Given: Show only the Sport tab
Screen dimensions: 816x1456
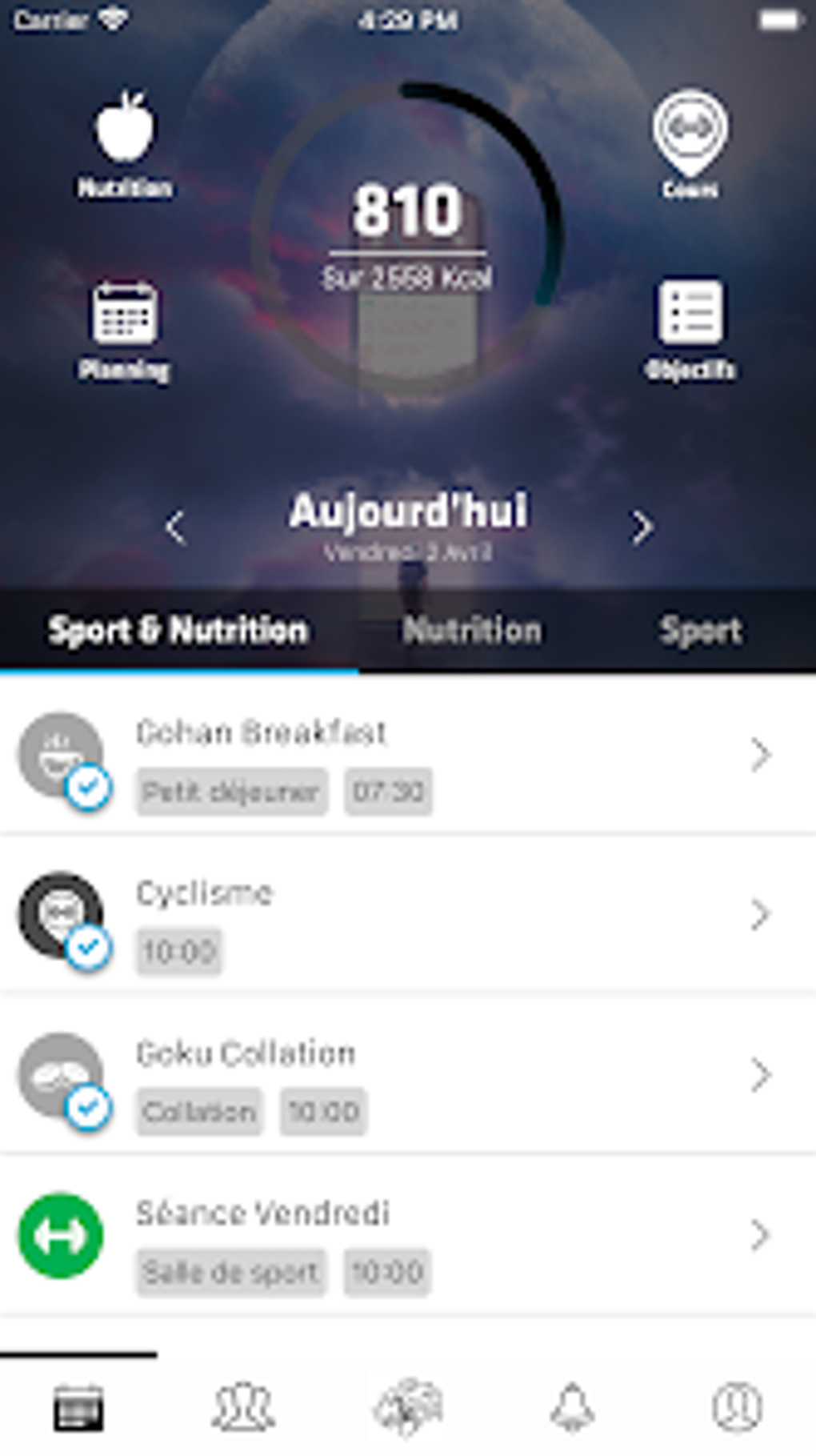Looking at the screenshot, I should pos(701,631).
